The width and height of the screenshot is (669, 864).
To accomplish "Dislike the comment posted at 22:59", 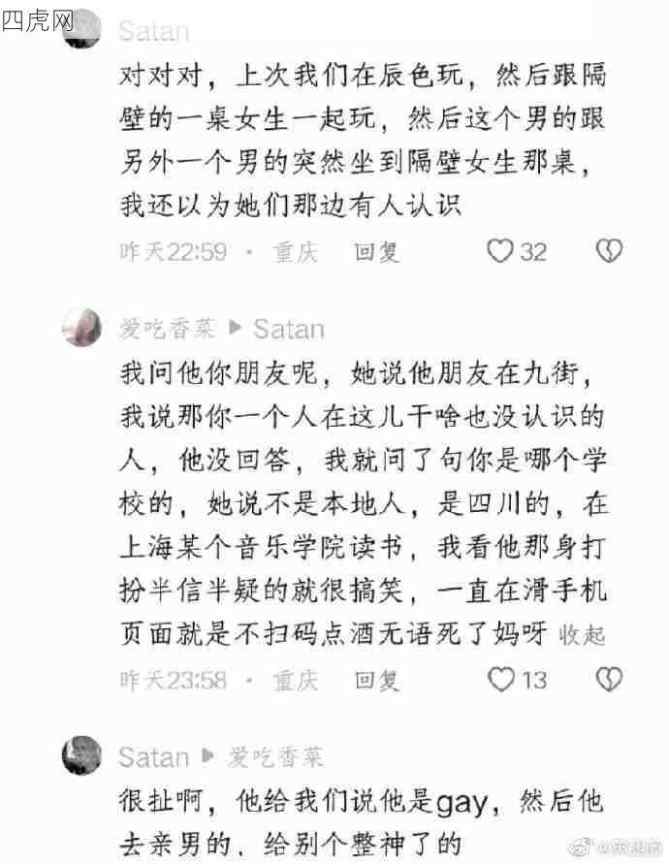I will 609,251.
